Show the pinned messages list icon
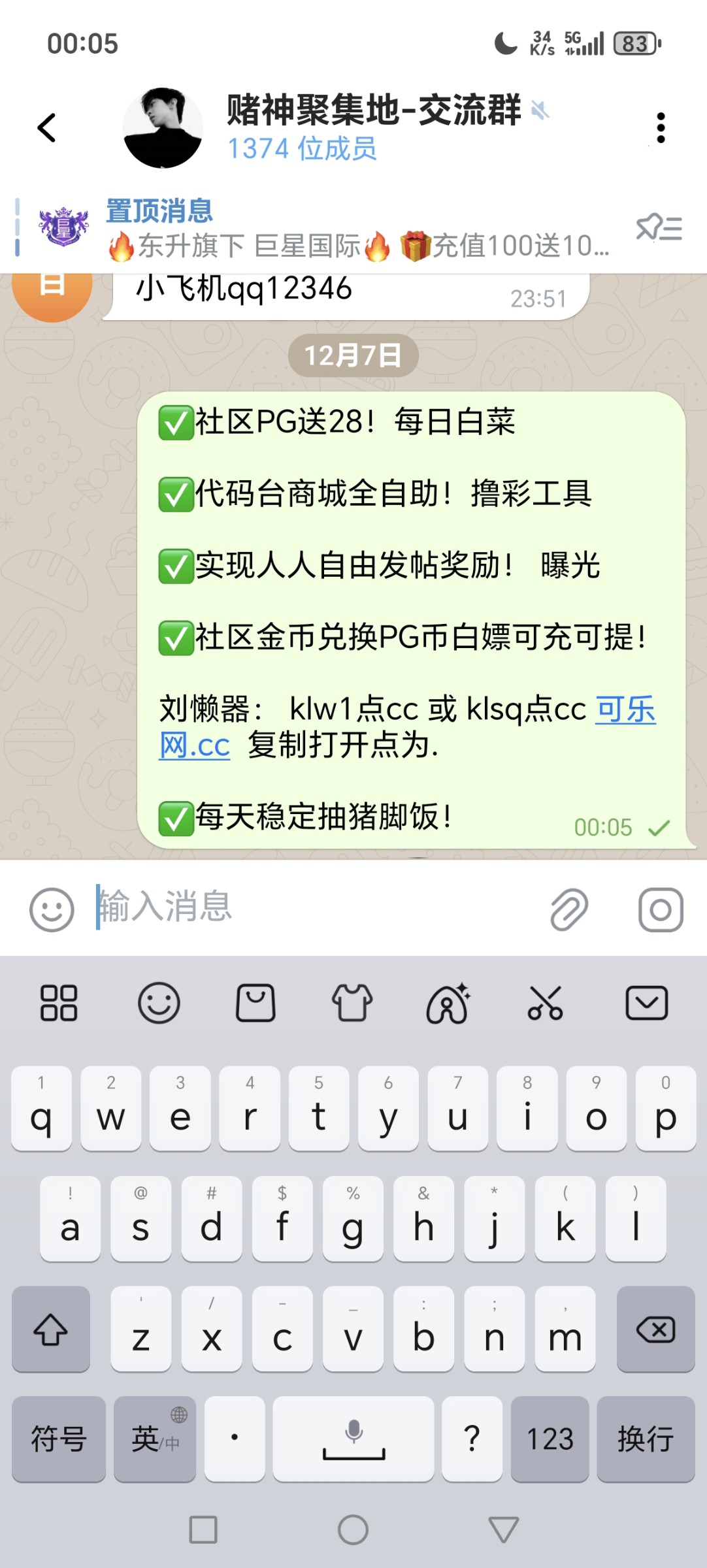This screenshot has height=1568, width=707. [659, 229]
